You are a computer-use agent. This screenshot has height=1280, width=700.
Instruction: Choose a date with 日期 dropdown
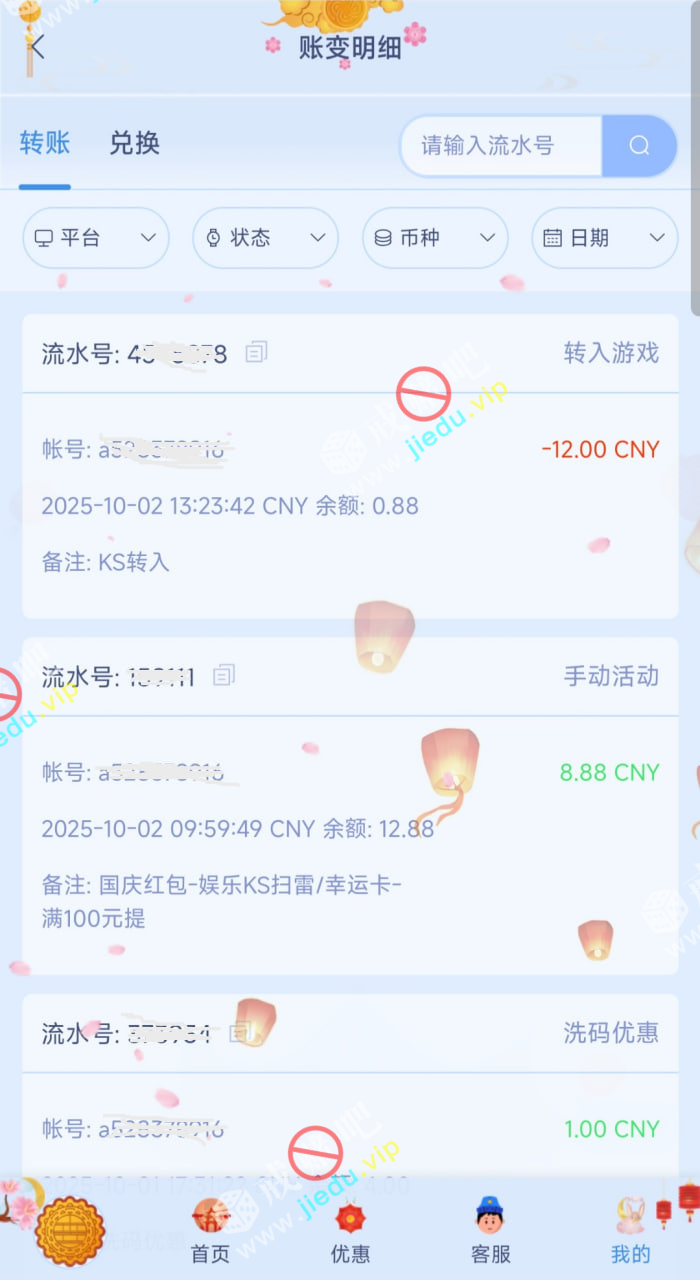(604, 238)
